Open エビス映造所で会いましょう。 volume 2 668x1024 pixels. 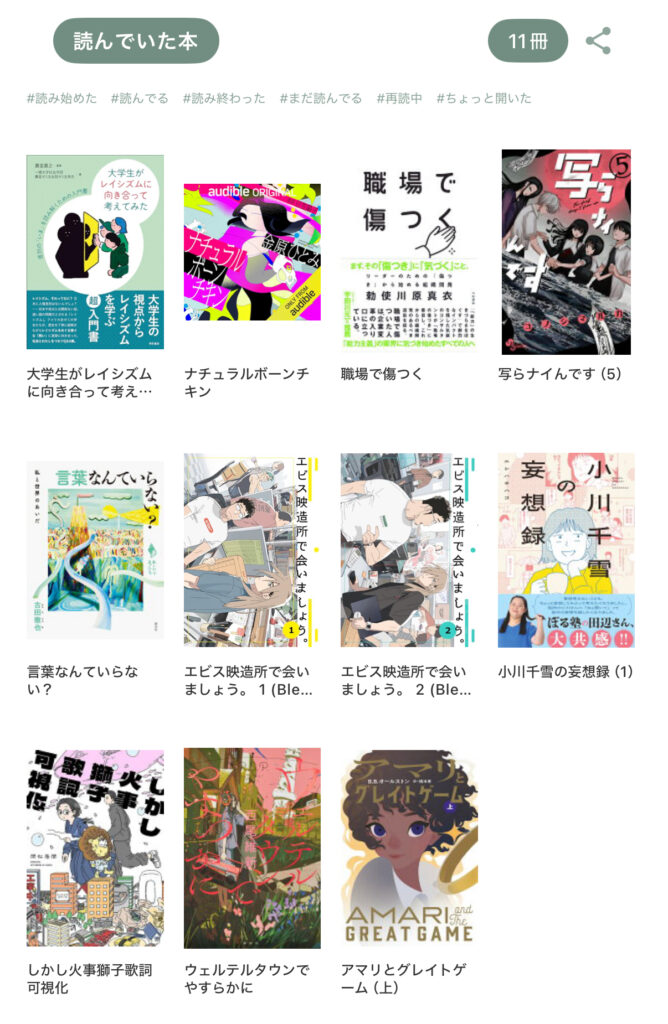[x=409, y=551]
